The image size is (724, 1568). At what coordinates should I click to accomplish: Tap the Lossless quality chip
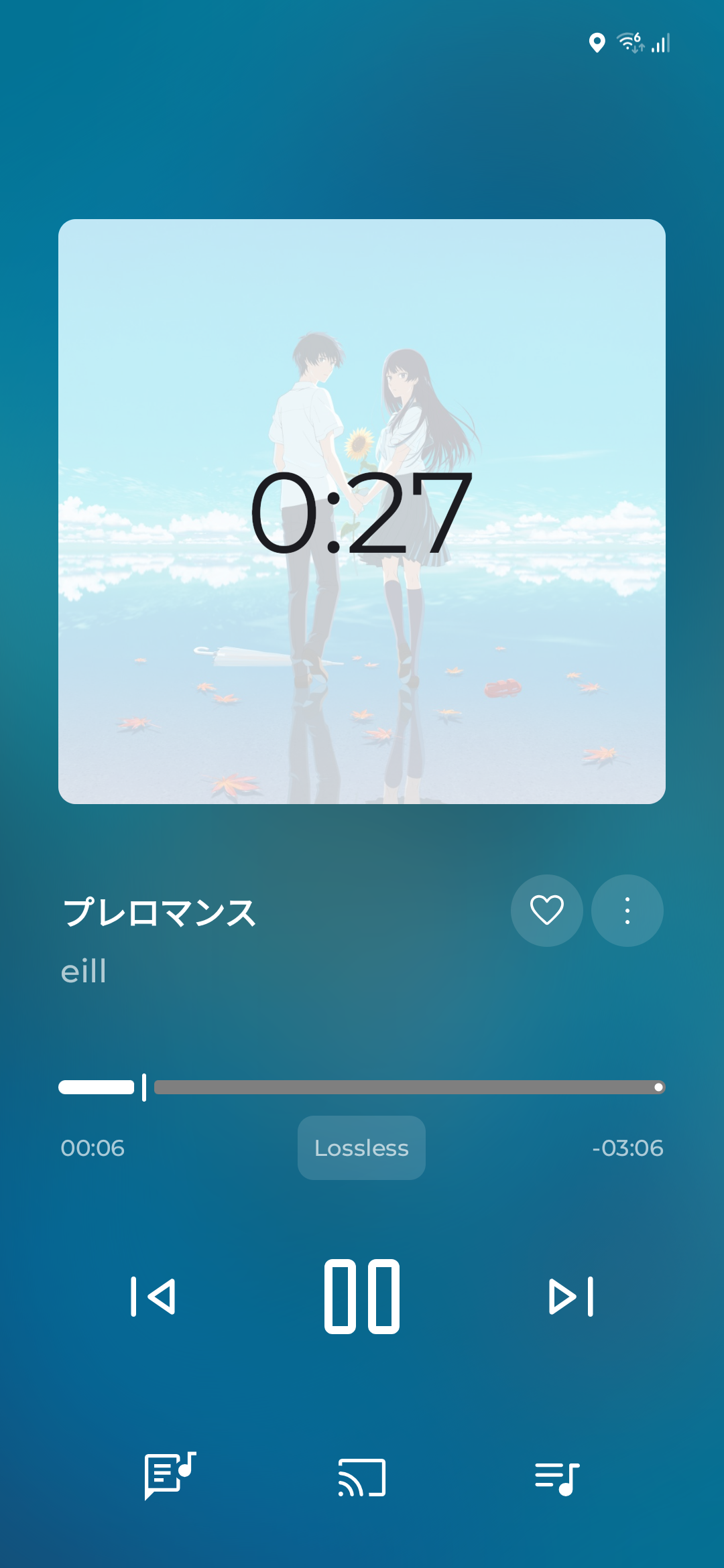[361, 1148]
